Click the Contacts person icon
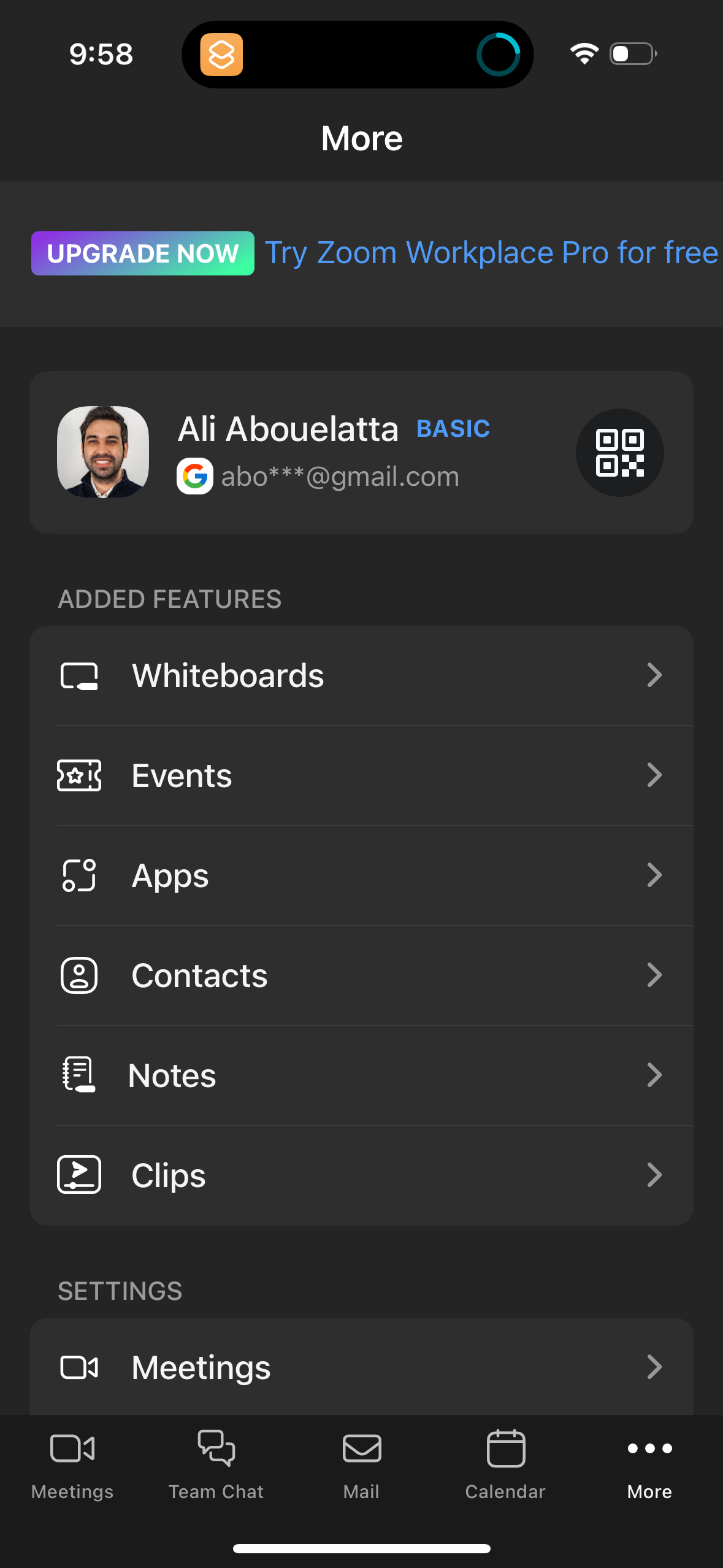This screenshot has width=723, height=1568. click(x=78, y=975)
